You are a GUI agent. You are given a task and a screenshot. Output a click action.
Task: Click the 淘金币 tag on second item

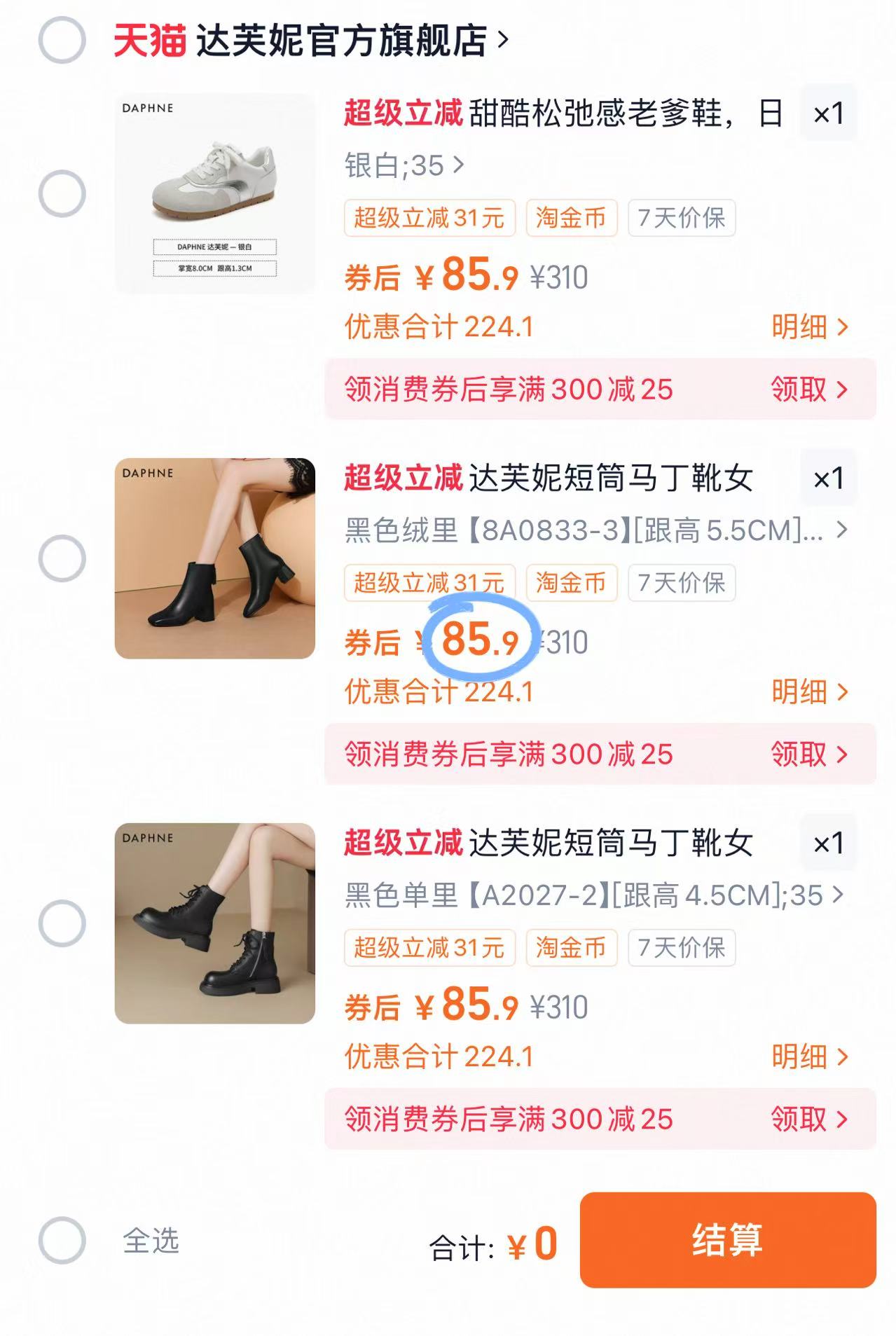point(571,582)
